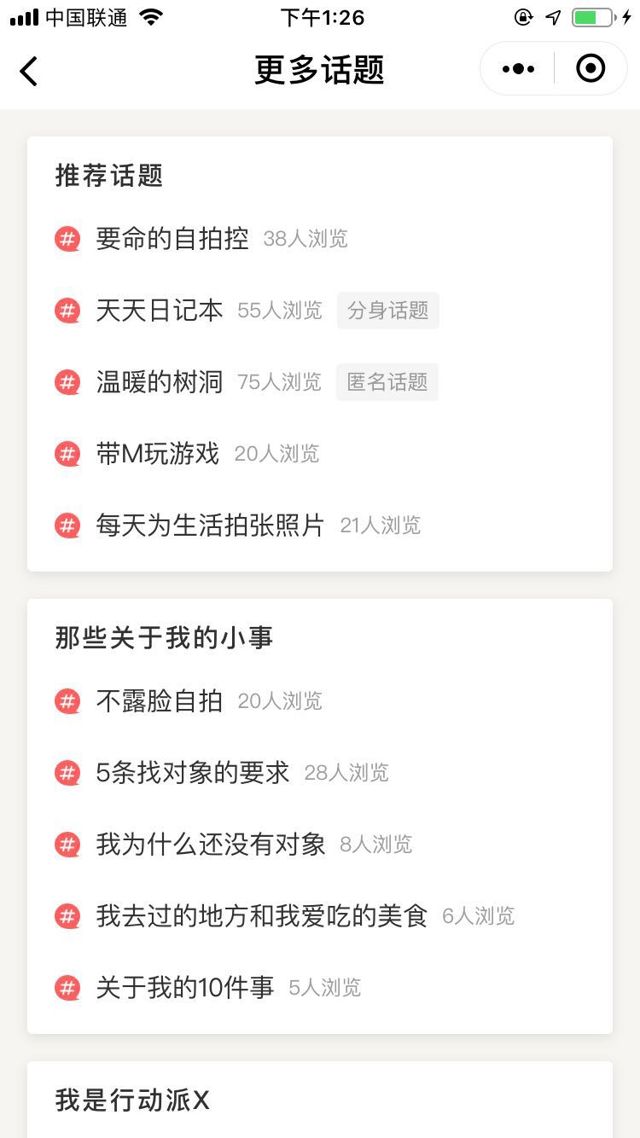View the topic 温暖的树洞
This screenshot has height=1138, width=640.
coord(159,382)
